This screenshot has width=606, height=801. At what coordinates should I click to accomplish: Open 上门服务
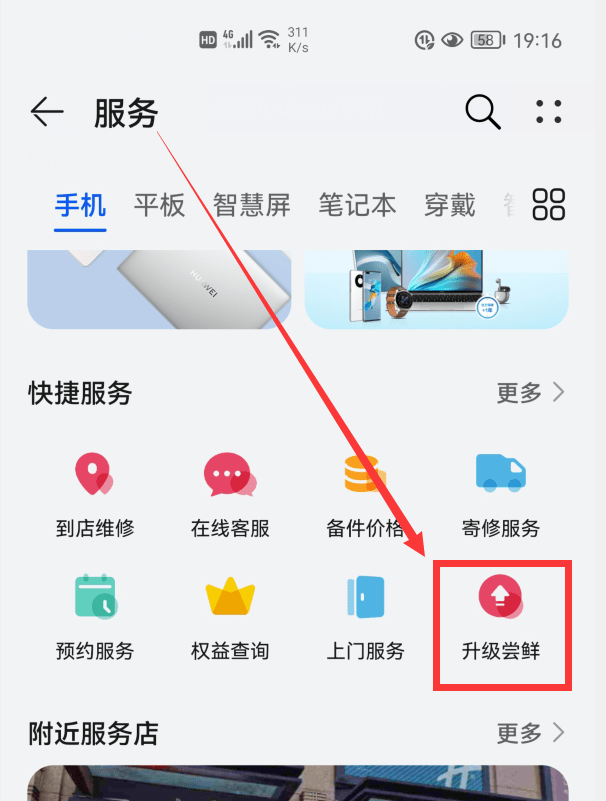365,617
